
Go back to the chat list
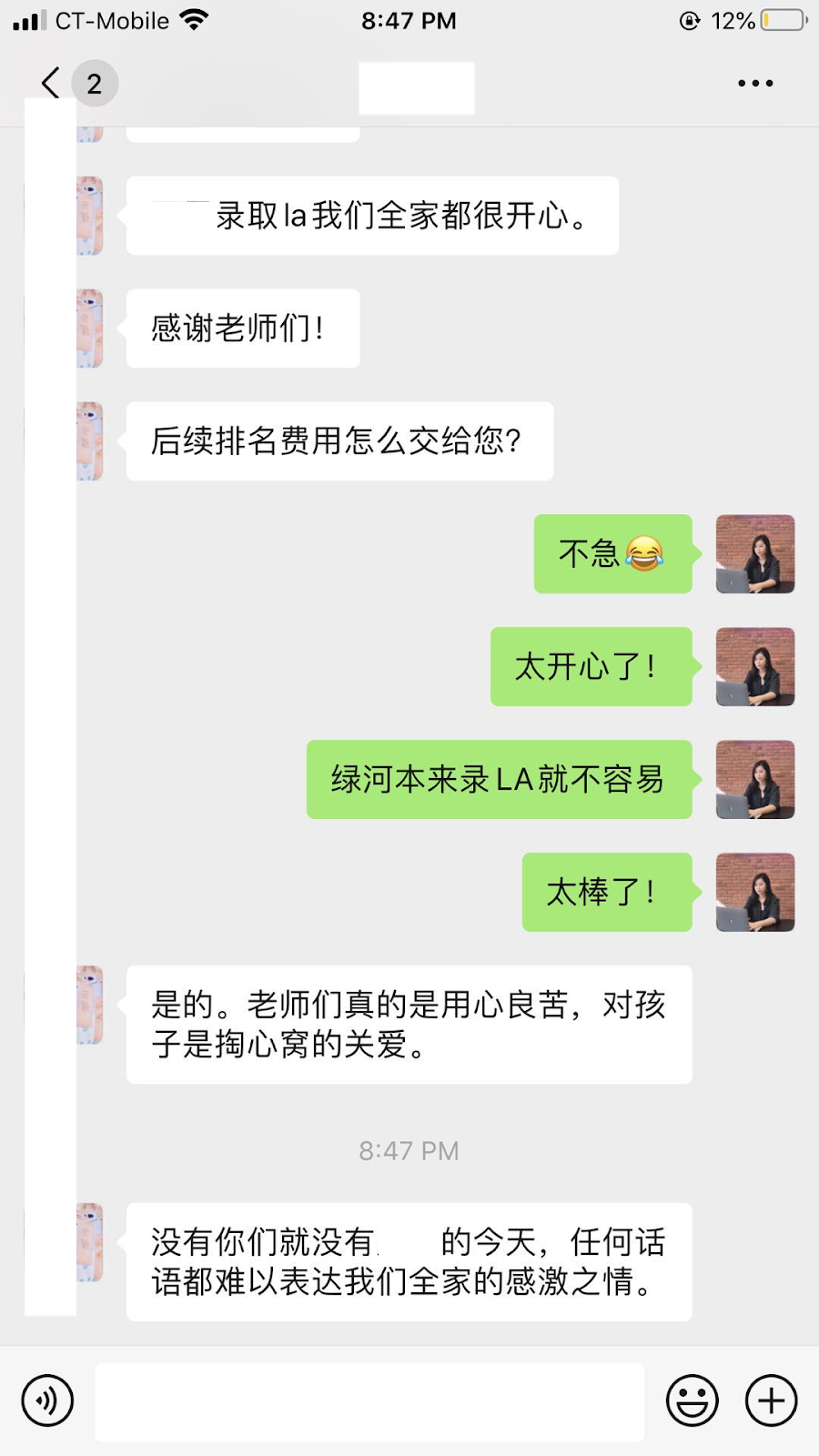pyautogui.click(x=53, y=84)
